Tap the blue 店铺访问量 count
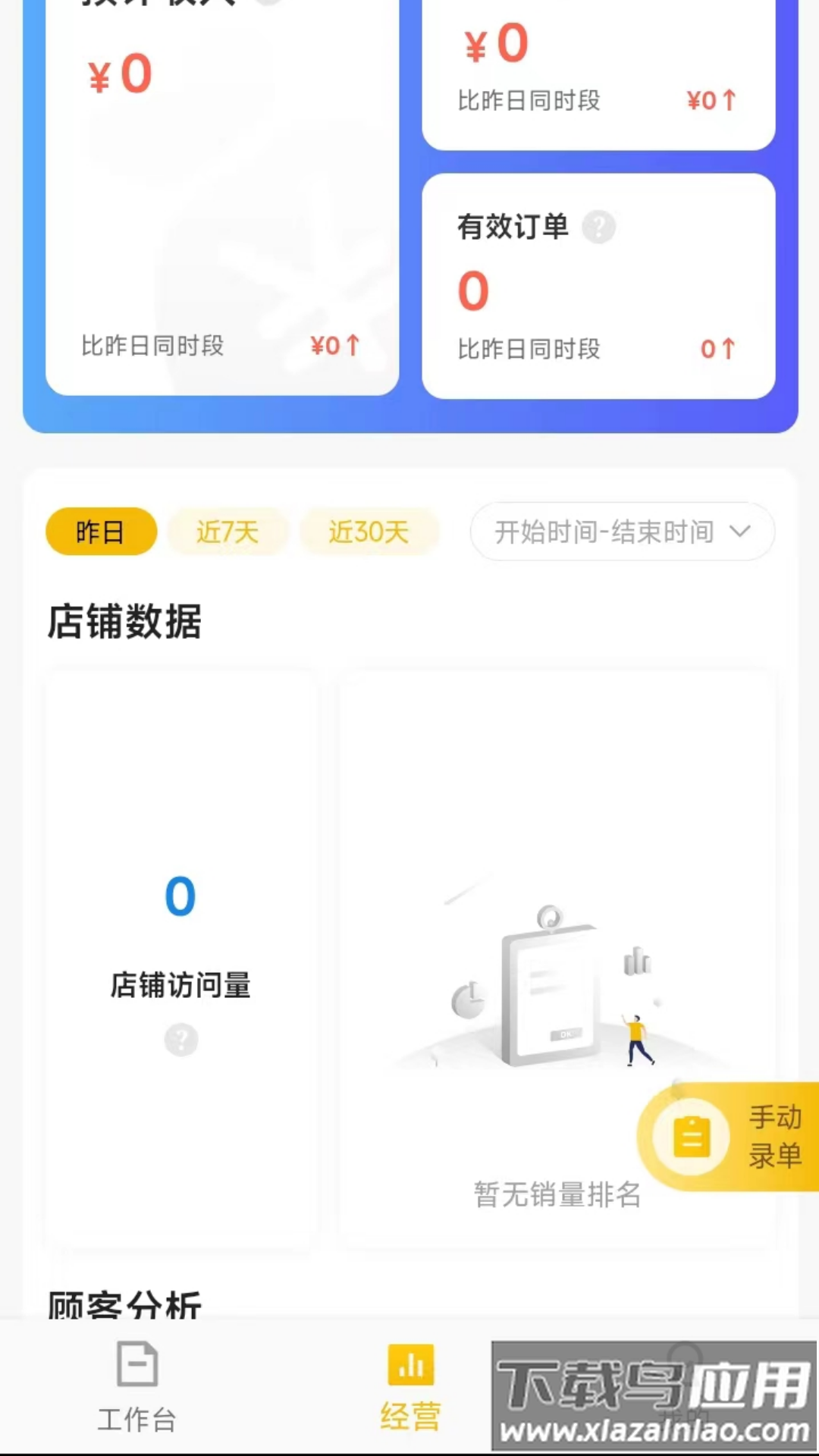This screenshot has height=1456, width=819. point(180,896)
